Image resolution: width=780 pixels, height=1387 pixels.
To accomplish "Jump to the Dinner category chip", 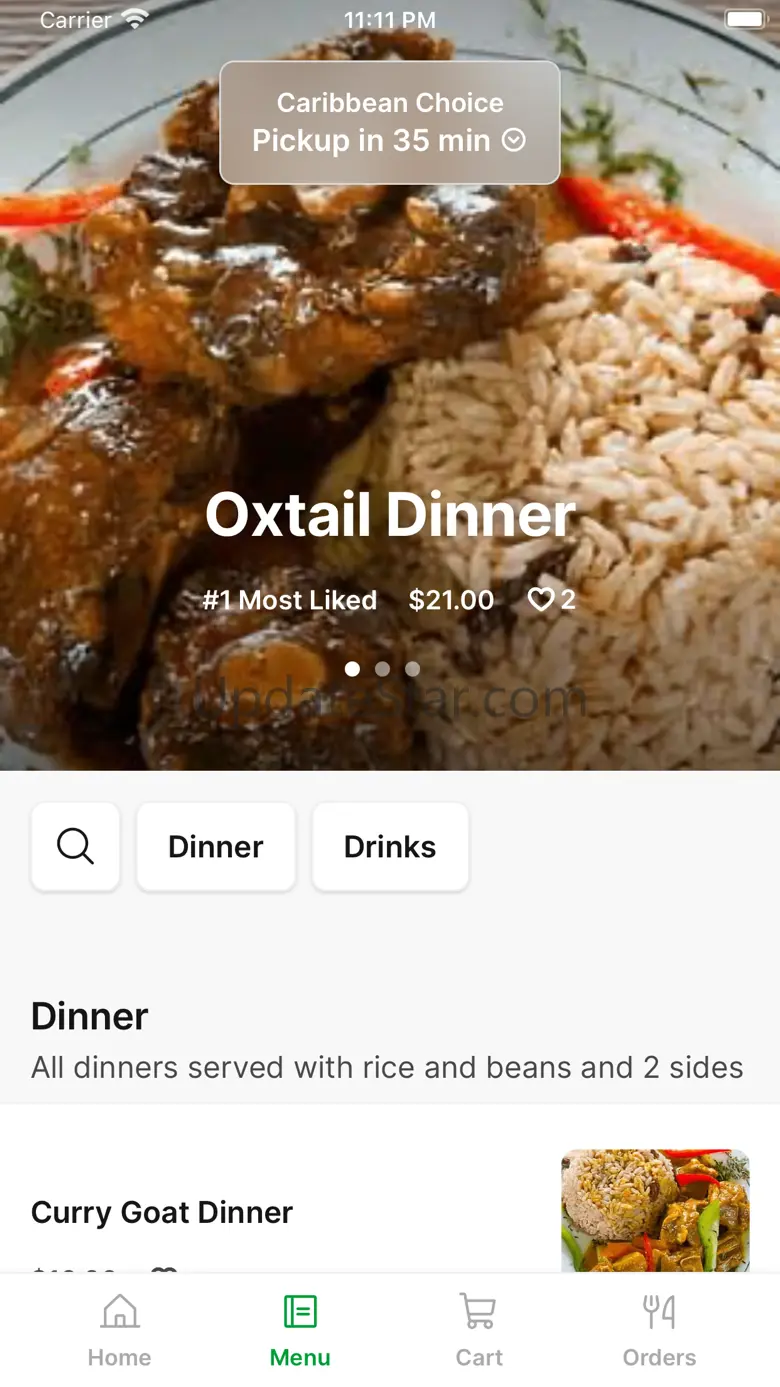I will (x=216, y=847).
